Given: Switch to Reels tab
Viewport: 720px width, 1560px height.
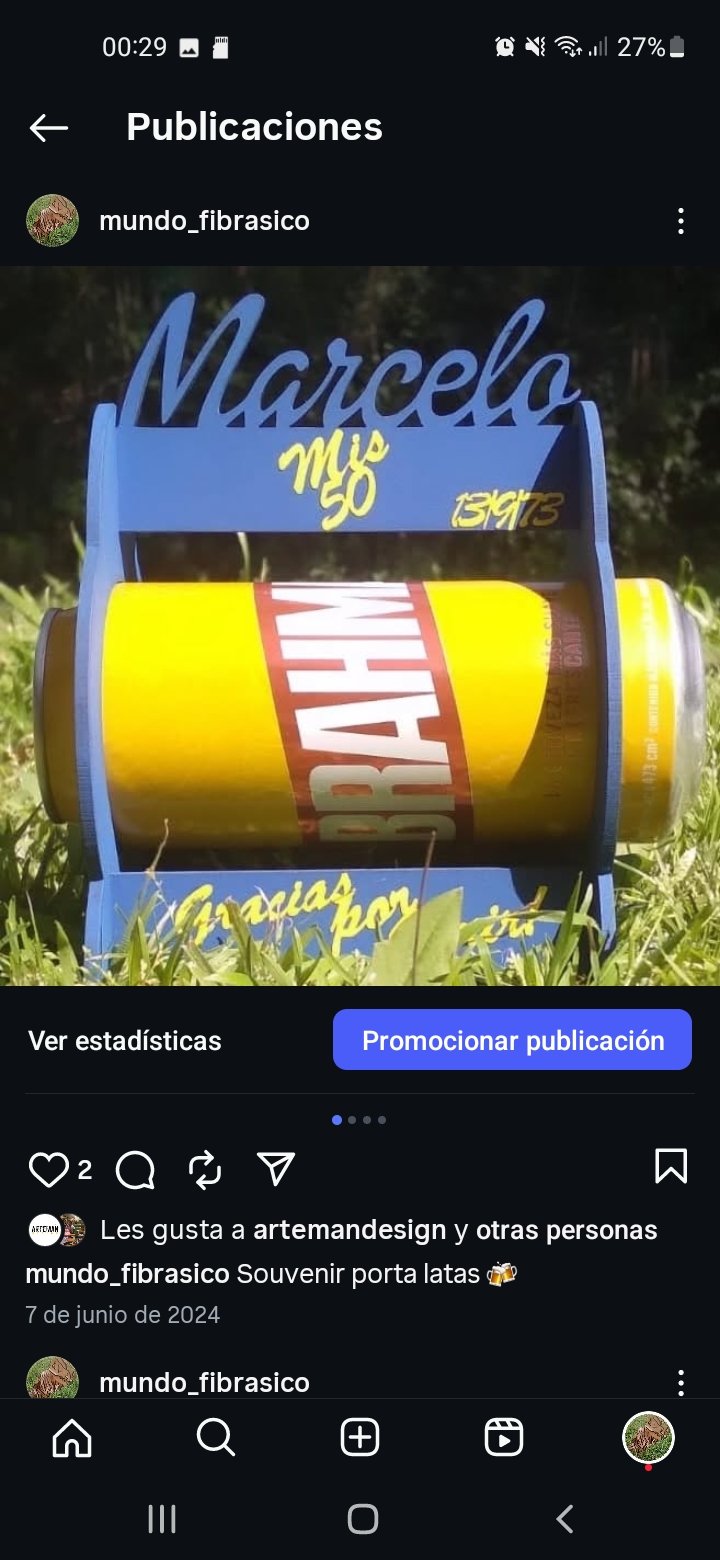Looking at the screenshot, I should coord(503,1438).
